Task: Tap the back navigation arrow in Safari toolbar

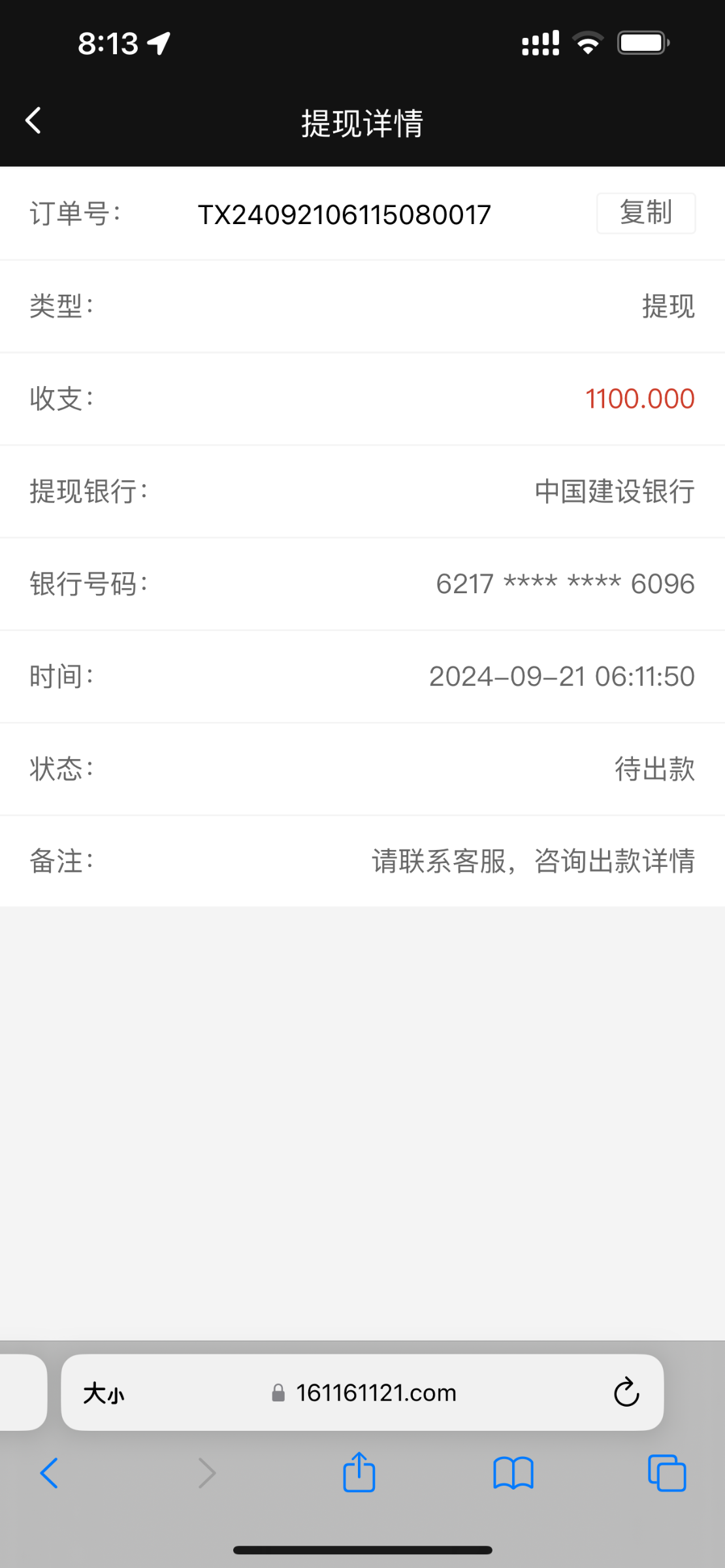Action: point(50,1473)
